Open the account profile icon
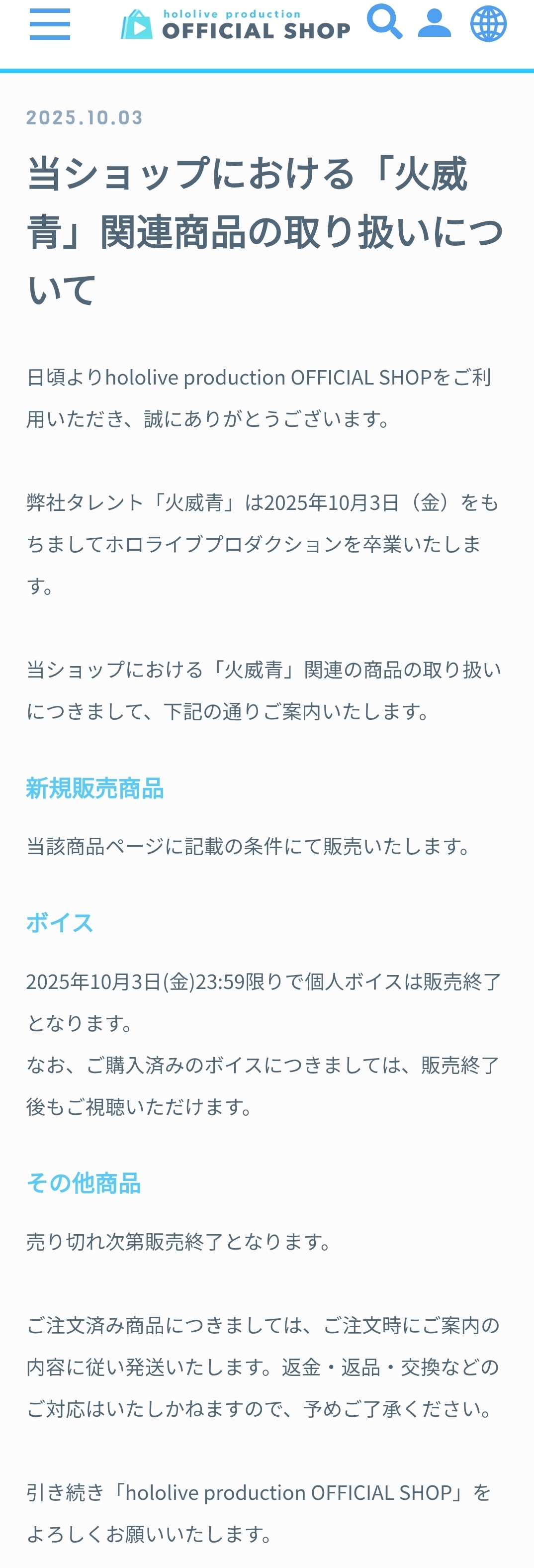Screen dimensions: 534x1568 434,23
